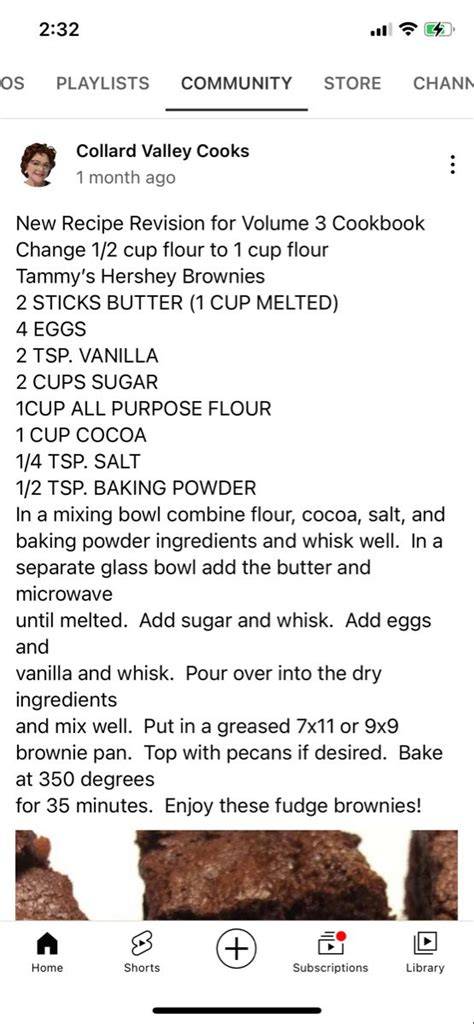Select the Community tab
The height and width of the screenshot is (1024, 474).
tap(236, 84)
